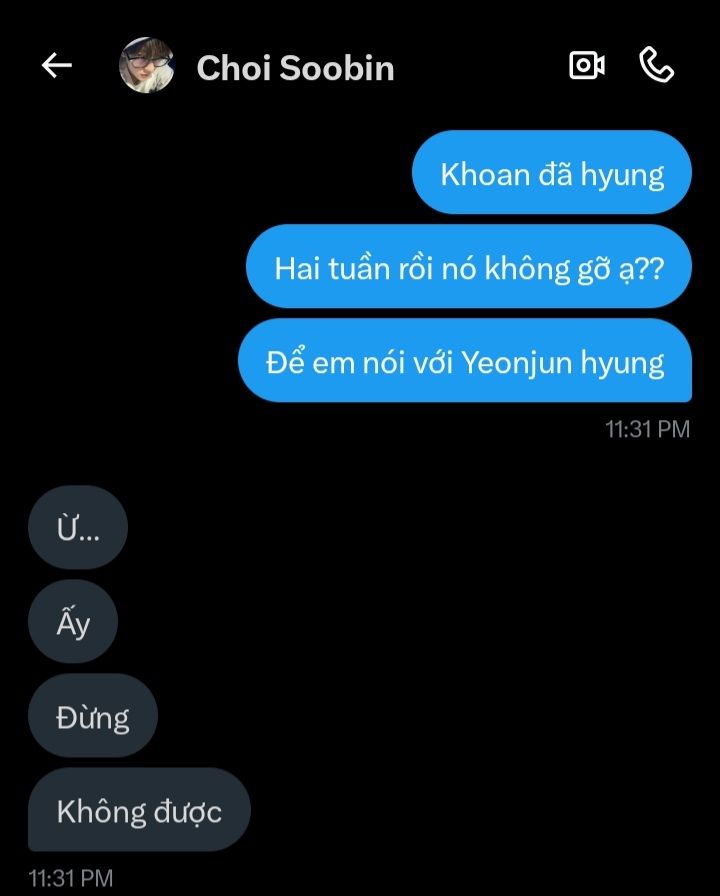Start a voice call with Choi Soobin

point(656,66)
